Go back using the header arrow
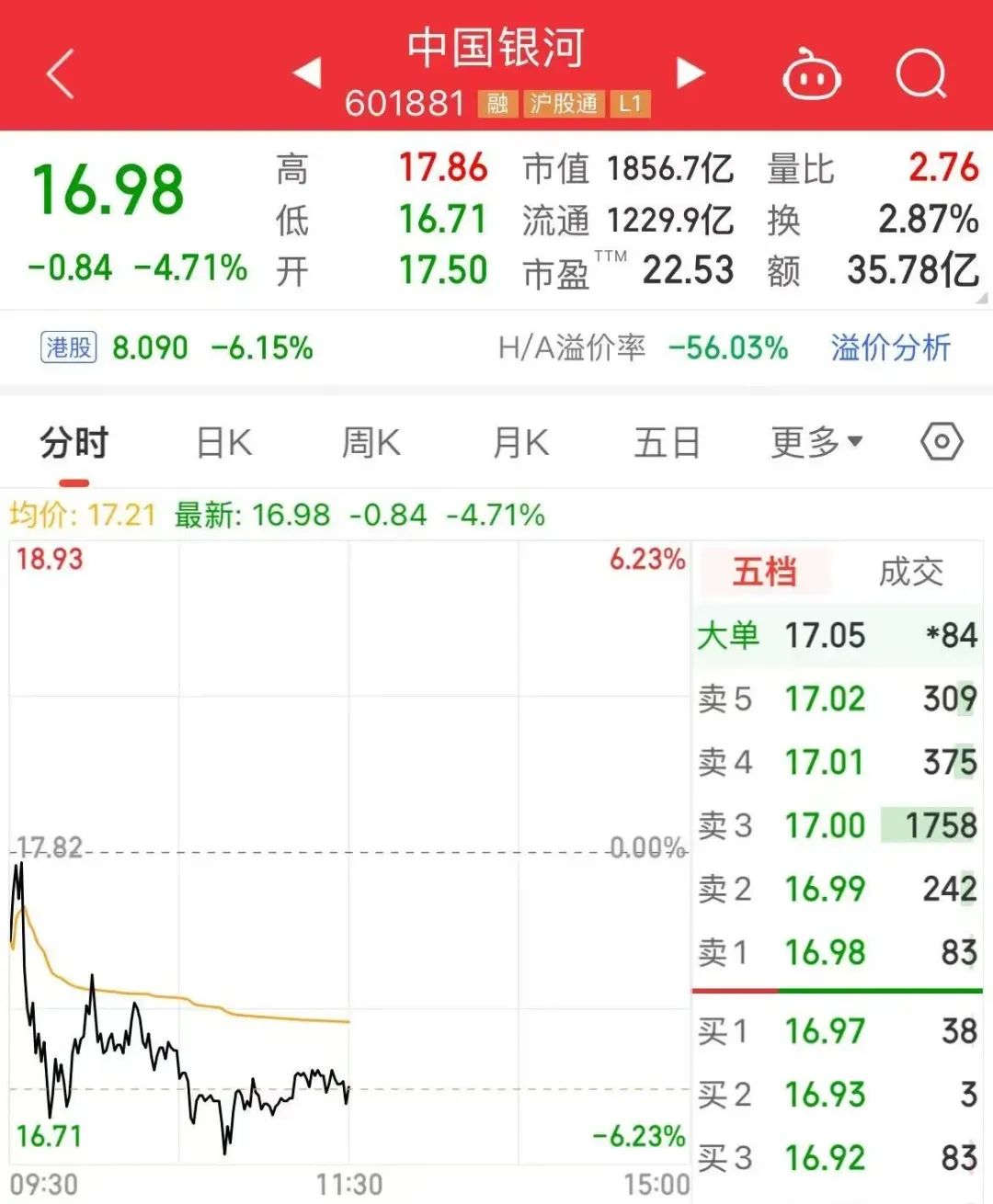Image resolution: width=993 pixels, height=1204 pixels. (x=61, y=74)
